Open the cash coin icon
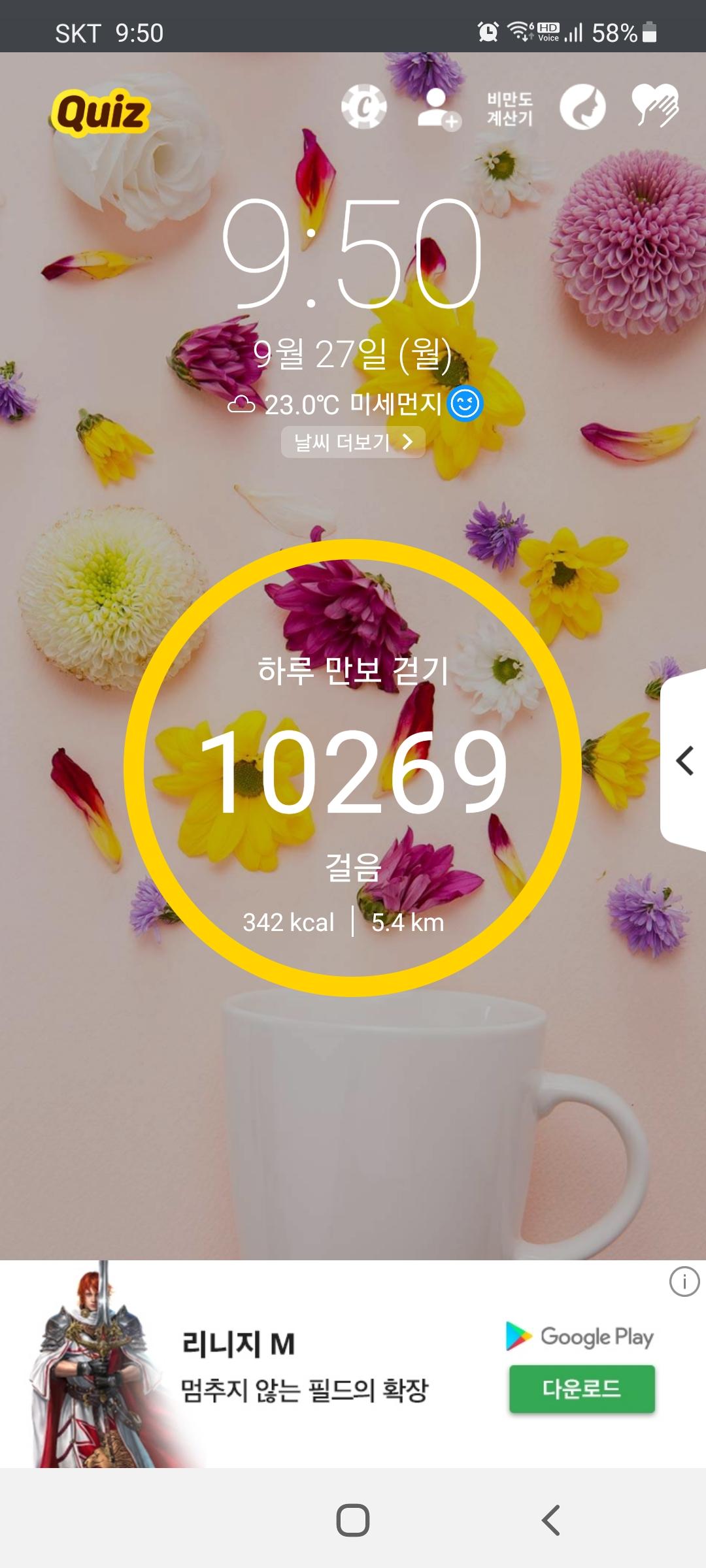 click(364, 106)
